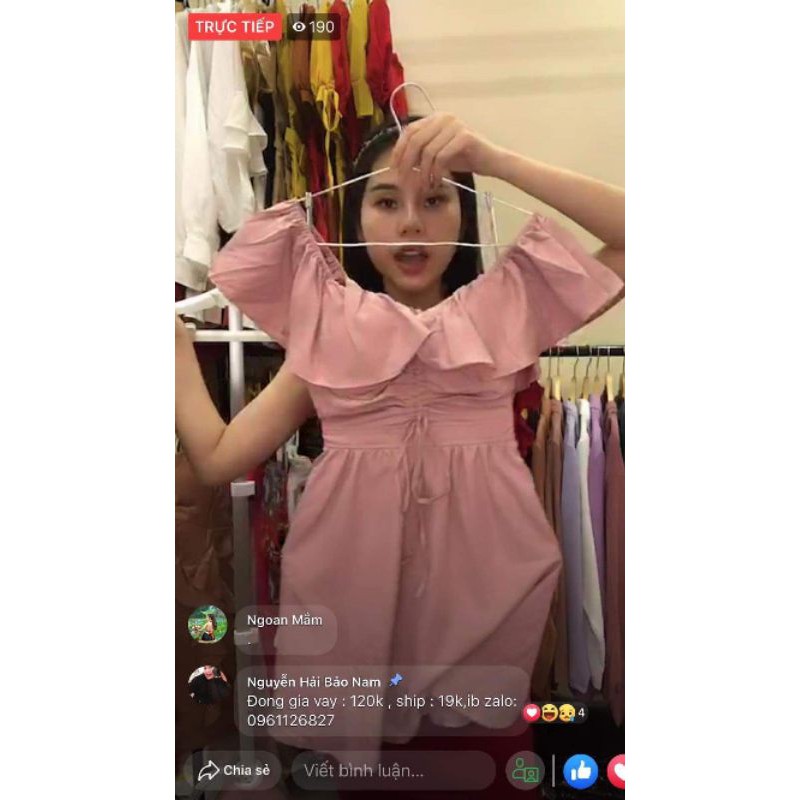Send a heart love reaction

616,771
